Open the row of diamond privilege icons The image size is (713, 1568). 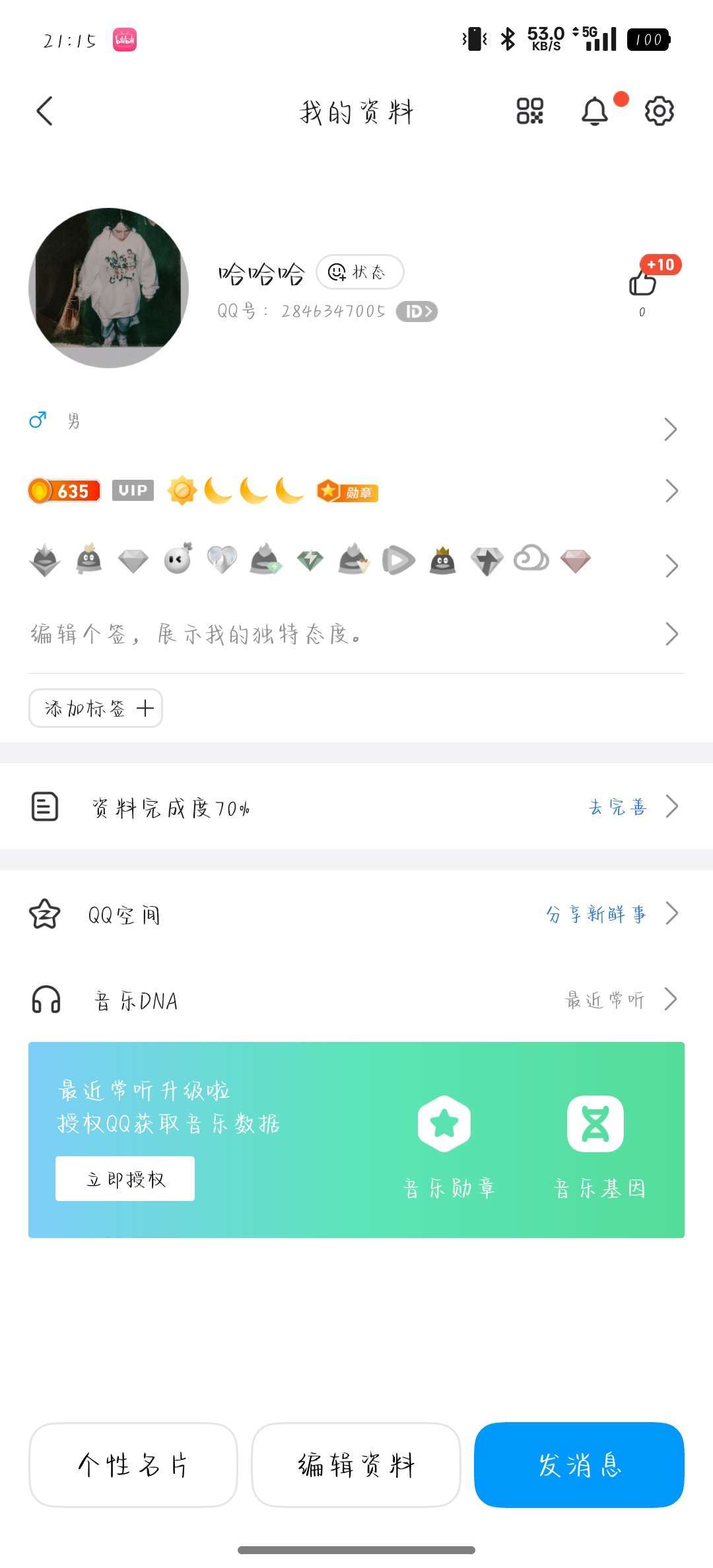356,562
